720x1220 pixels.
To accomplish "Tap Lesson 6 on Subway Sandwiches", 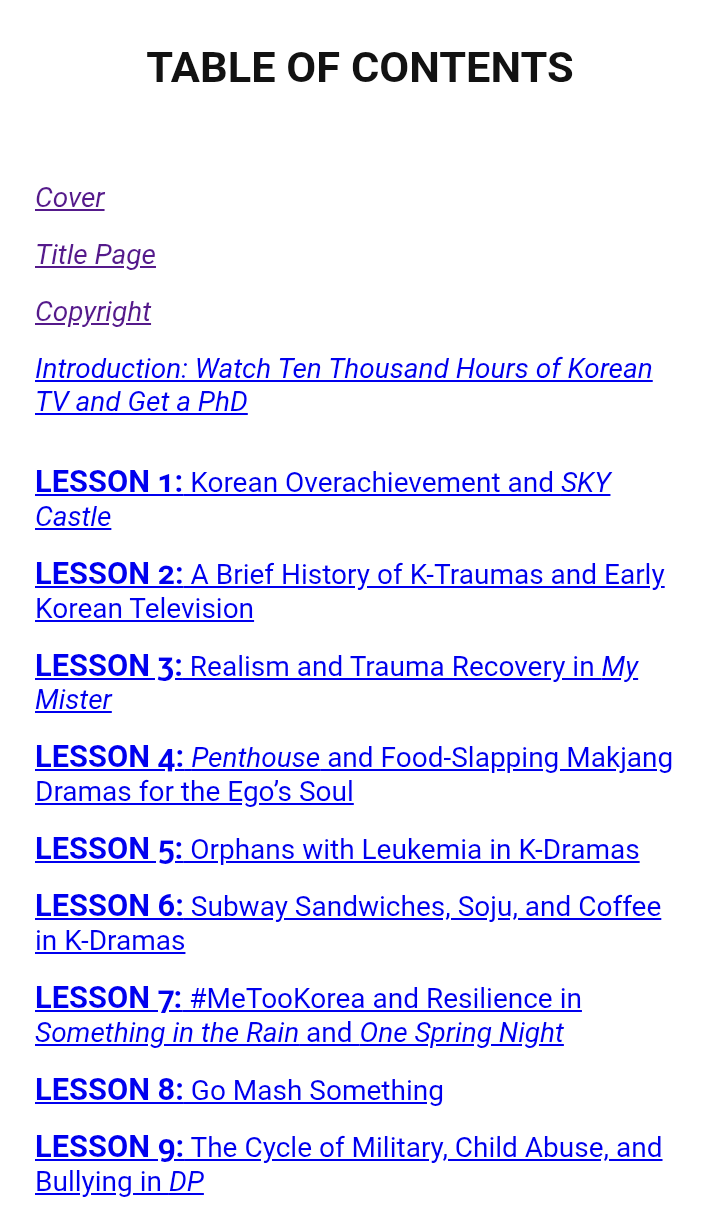I will tap(347, 907).
